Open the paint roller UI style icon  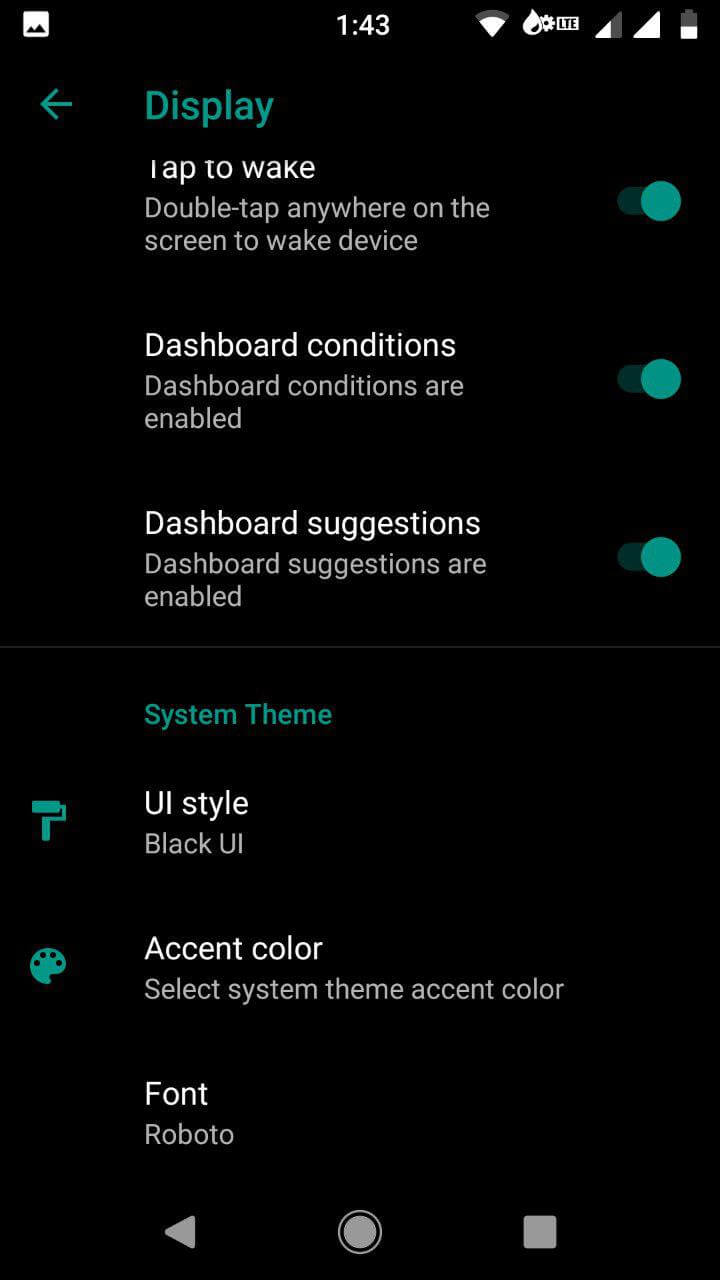(x=47, y=820)
